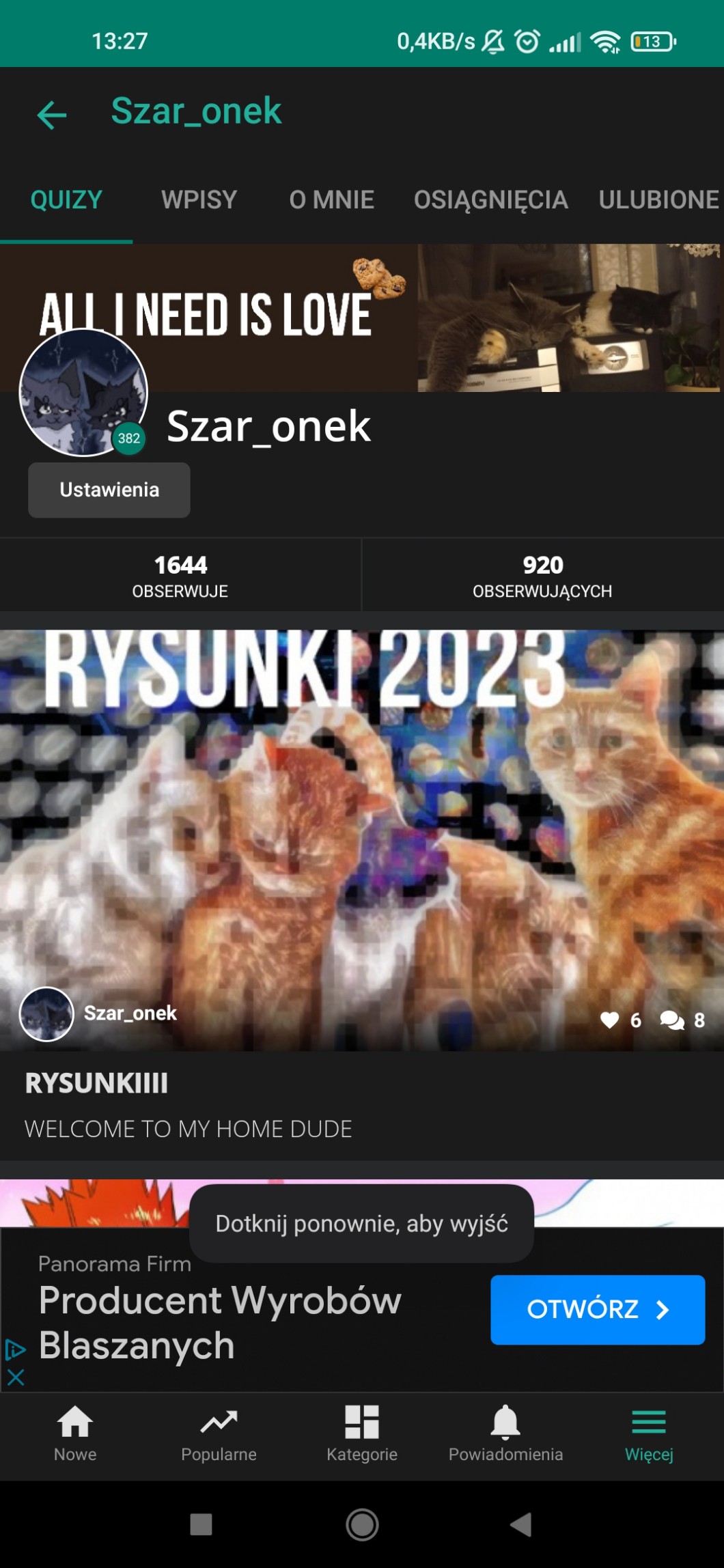Tap the system home button

(x=362, y=1524)
